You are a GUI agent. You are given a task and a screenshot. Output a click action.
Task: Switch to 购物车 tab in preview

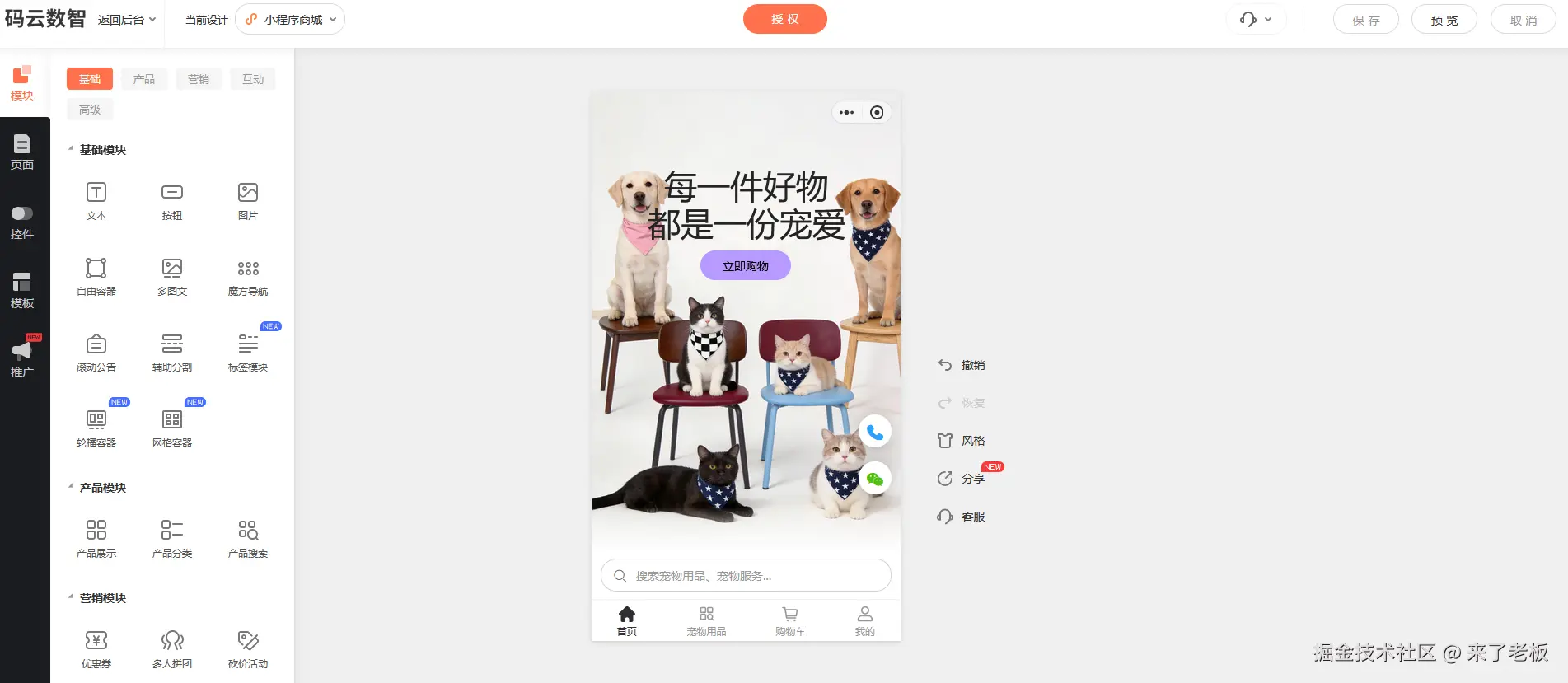789,621
